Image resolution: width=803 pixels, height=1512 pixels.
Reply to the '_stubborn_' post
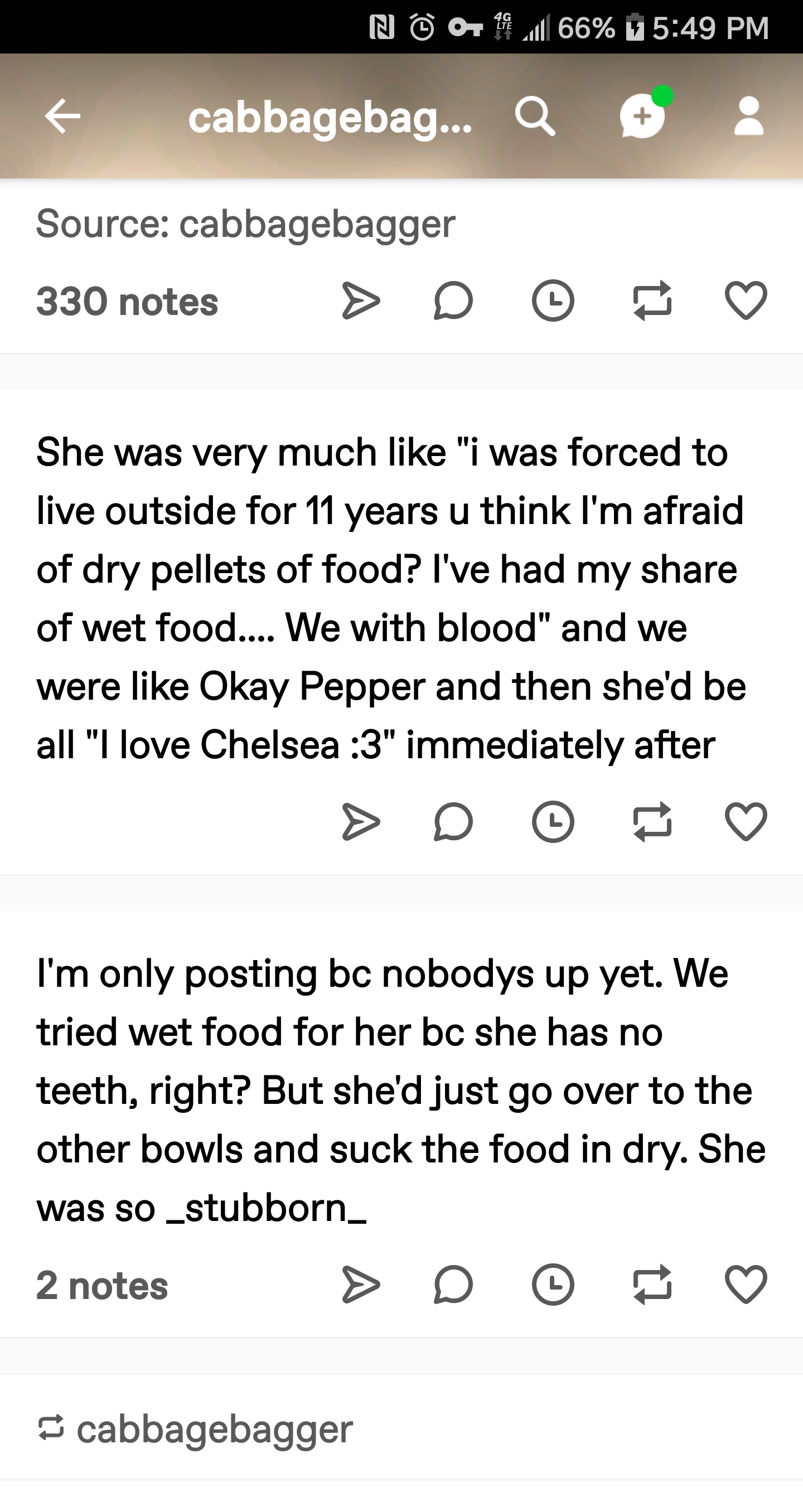[453, 1285]
